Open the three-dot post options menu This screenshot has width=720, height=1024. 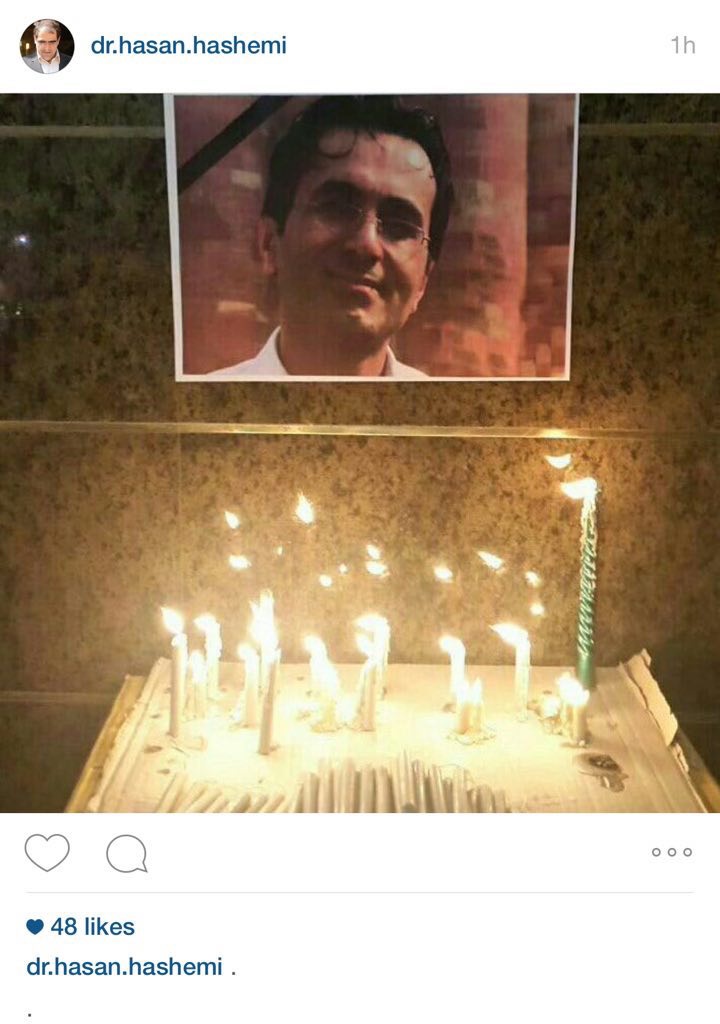point(671,852)
